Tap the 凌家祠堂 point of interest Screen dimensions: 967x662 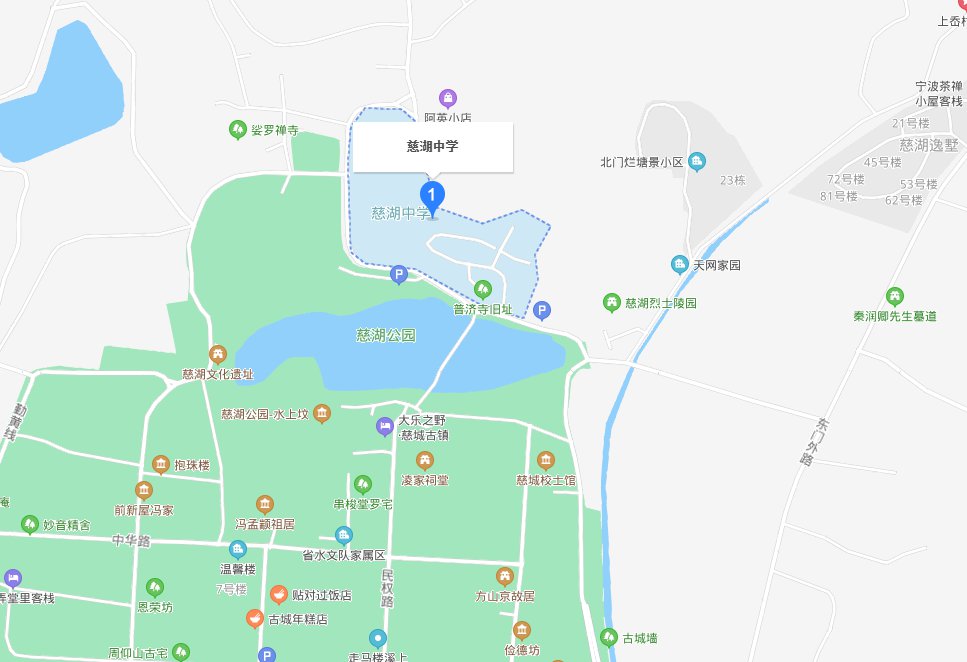(x=425, y=460)
